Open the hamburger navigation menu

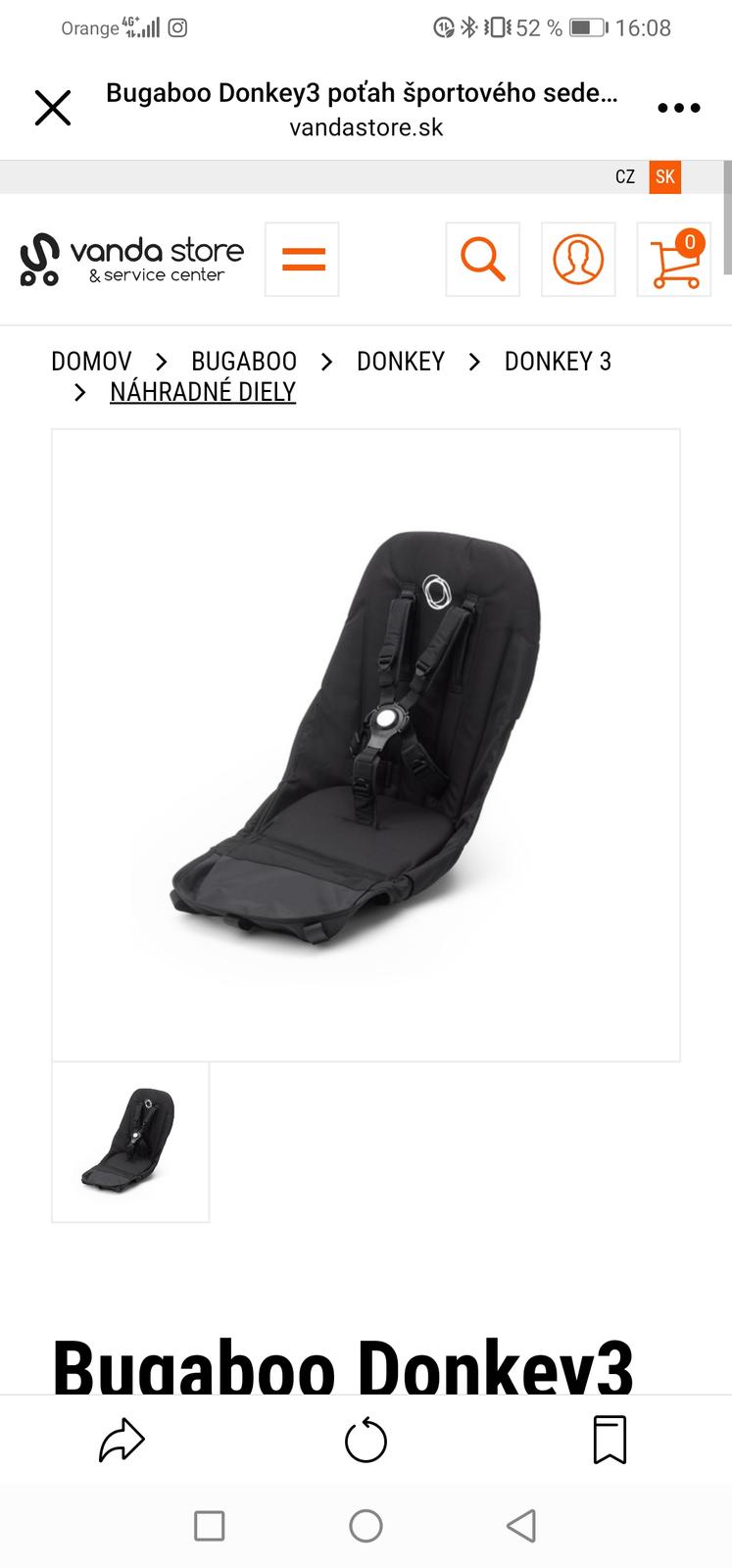302,260
